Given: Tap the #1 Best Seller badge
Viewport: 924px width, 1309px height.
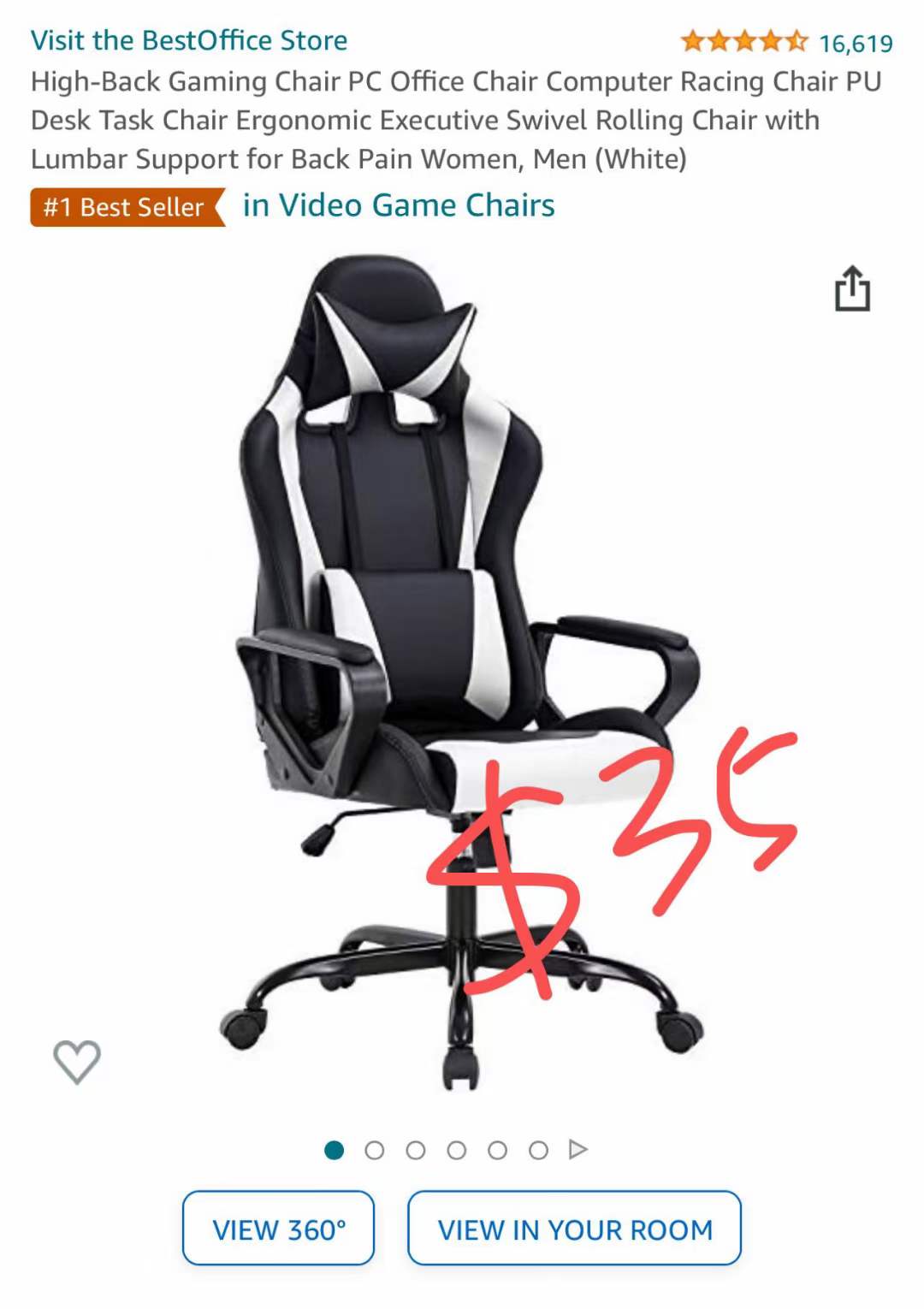Looking at the screenshot, I should coord(125,207).
